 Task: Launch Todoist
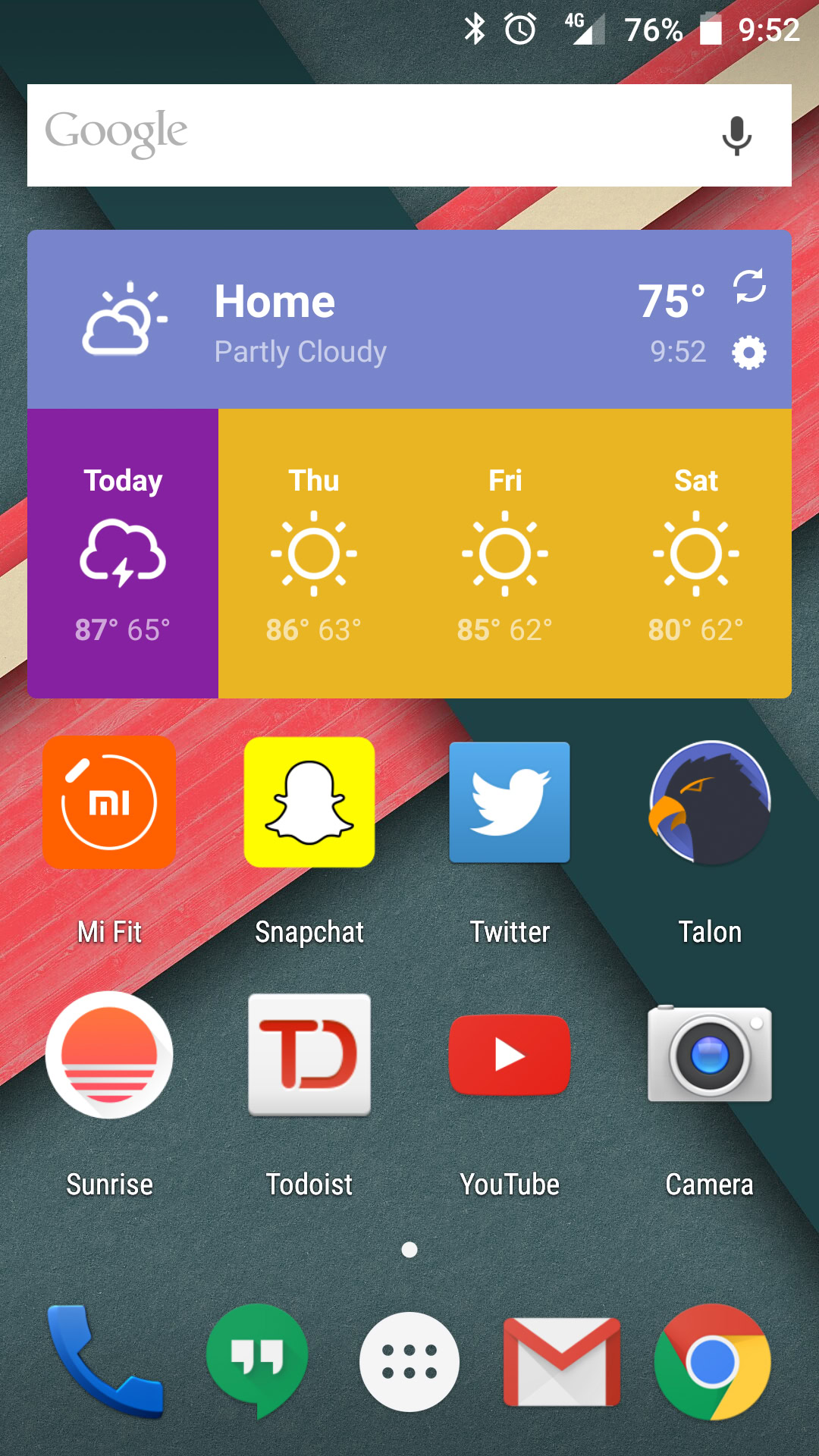(309, 1055)
